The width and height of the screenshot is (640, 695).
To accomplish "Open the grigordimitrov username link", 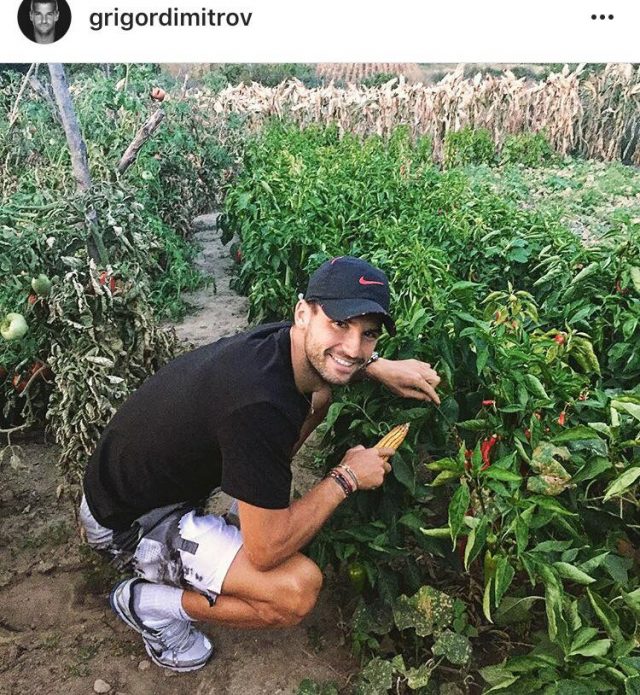I will coord(170,18).
